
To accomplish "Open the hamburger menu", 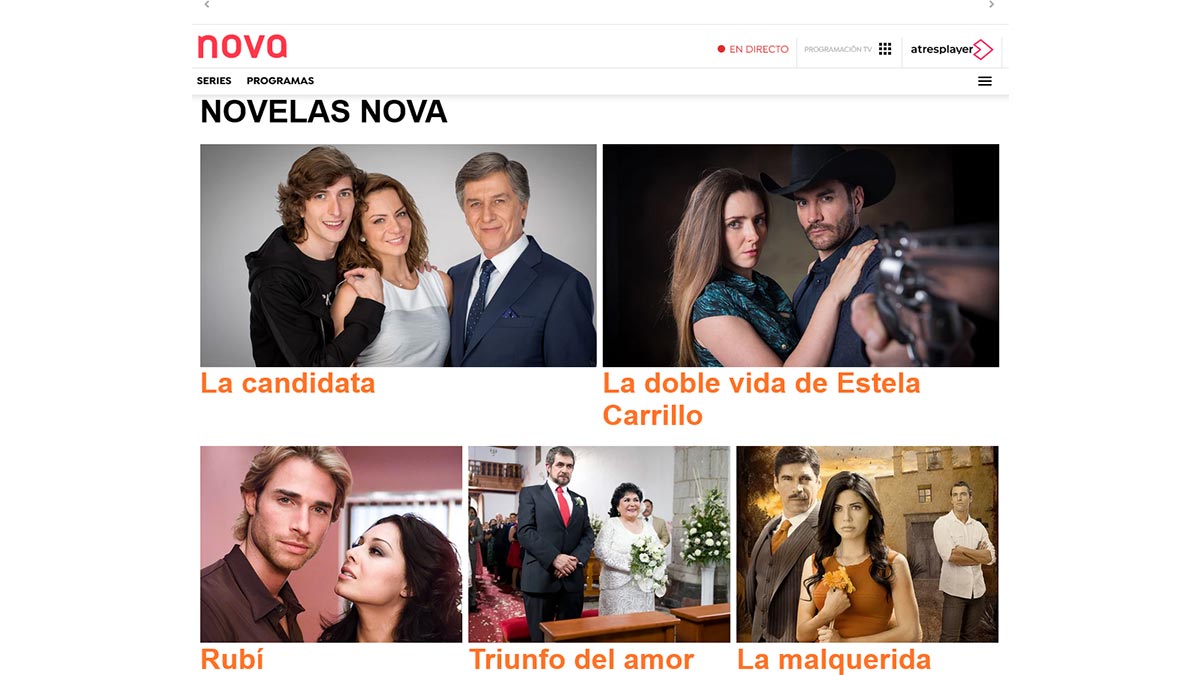I will click(x=984, y=81).
